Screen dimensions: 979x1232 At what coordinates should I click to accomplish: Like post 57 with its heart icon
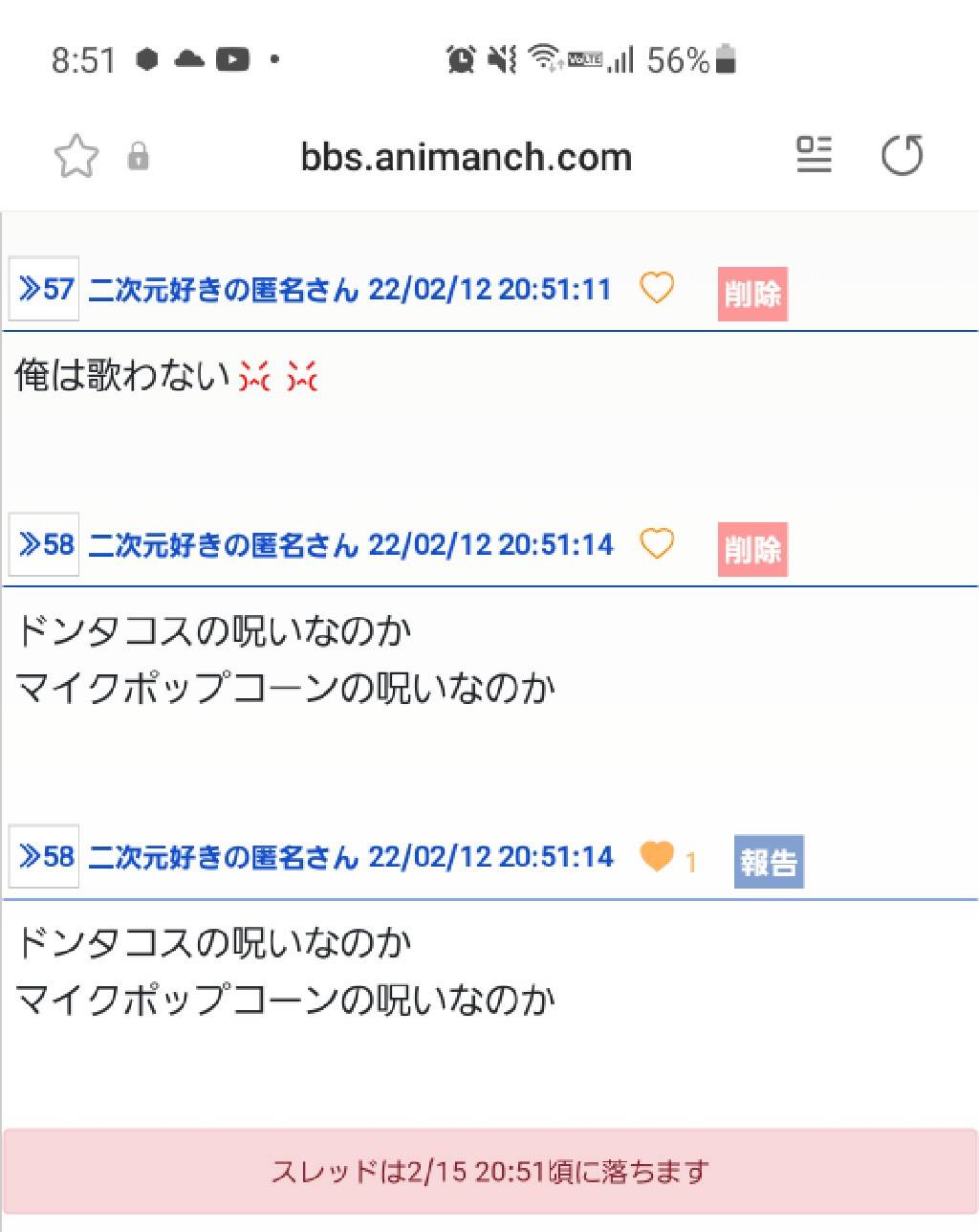click(x=656, y=288)
